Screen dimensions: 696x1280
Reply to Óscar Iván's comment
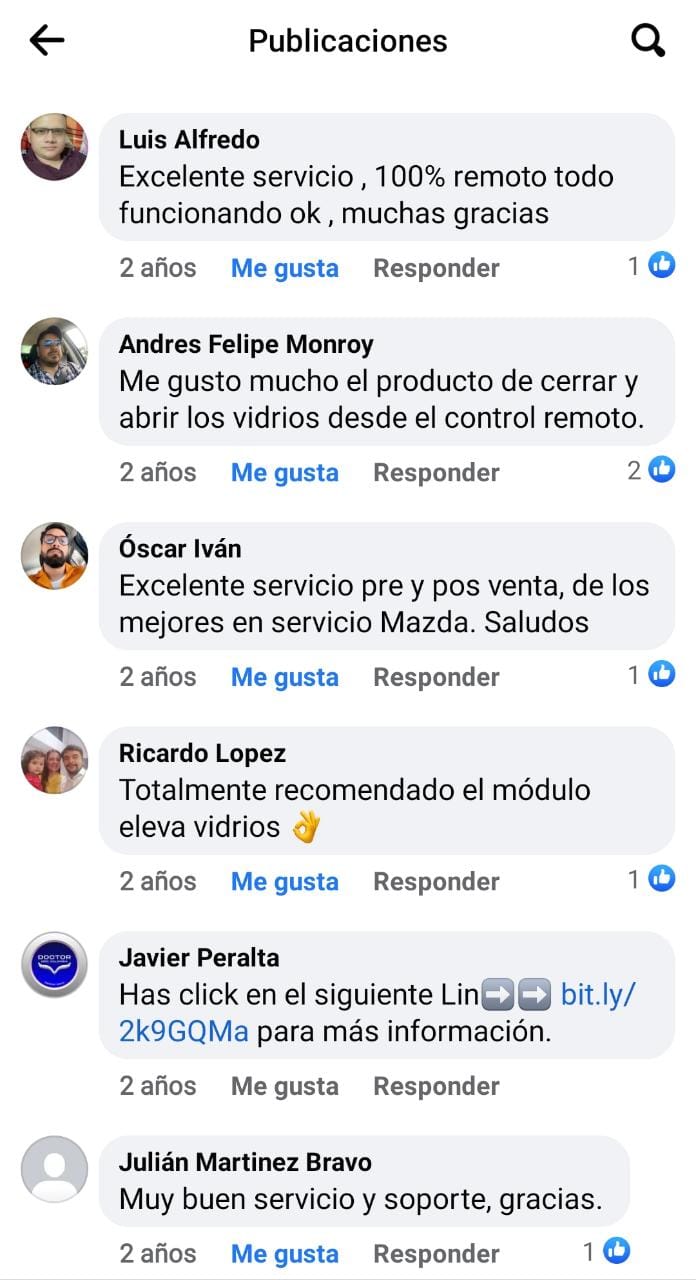436,677
